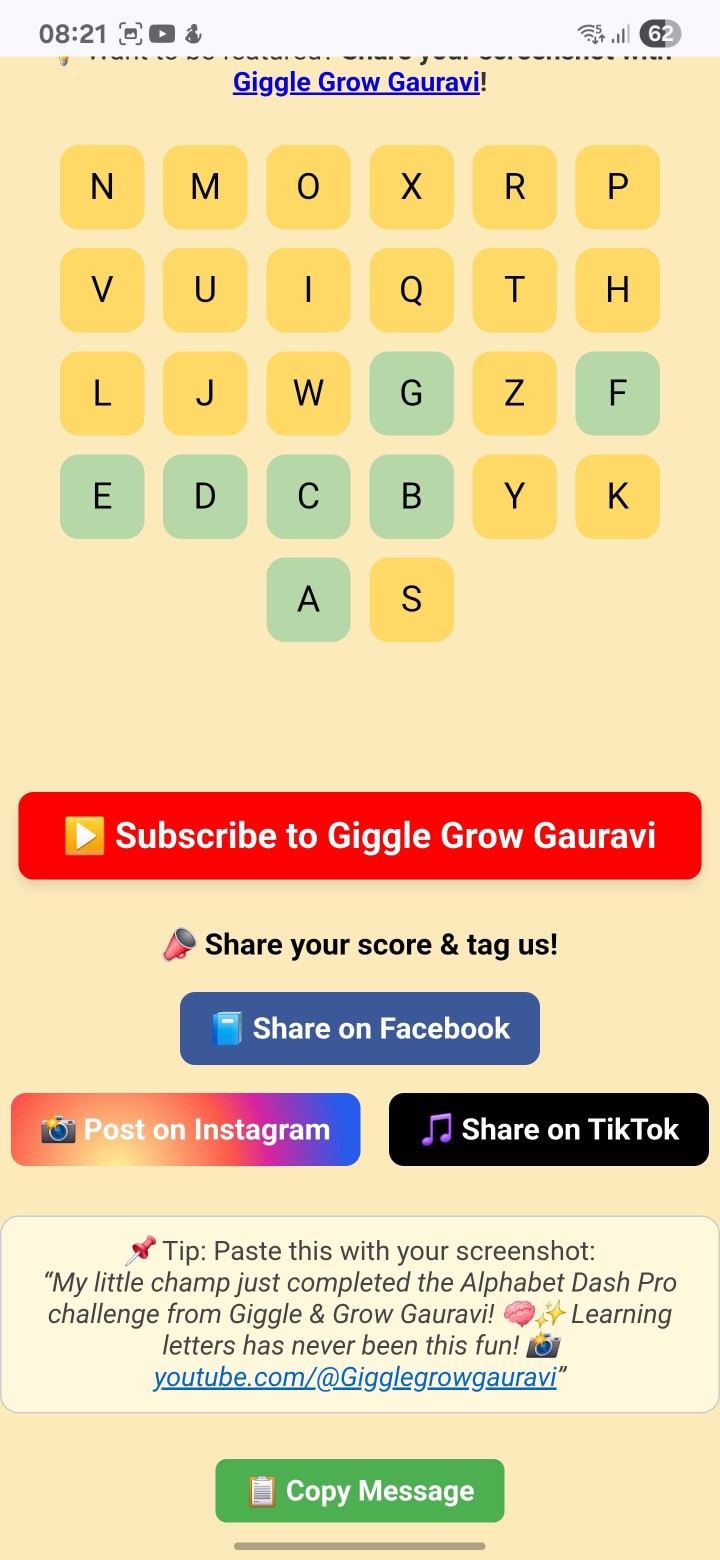
Task: Pick the letter Z tile
Action: coord(515,393)
